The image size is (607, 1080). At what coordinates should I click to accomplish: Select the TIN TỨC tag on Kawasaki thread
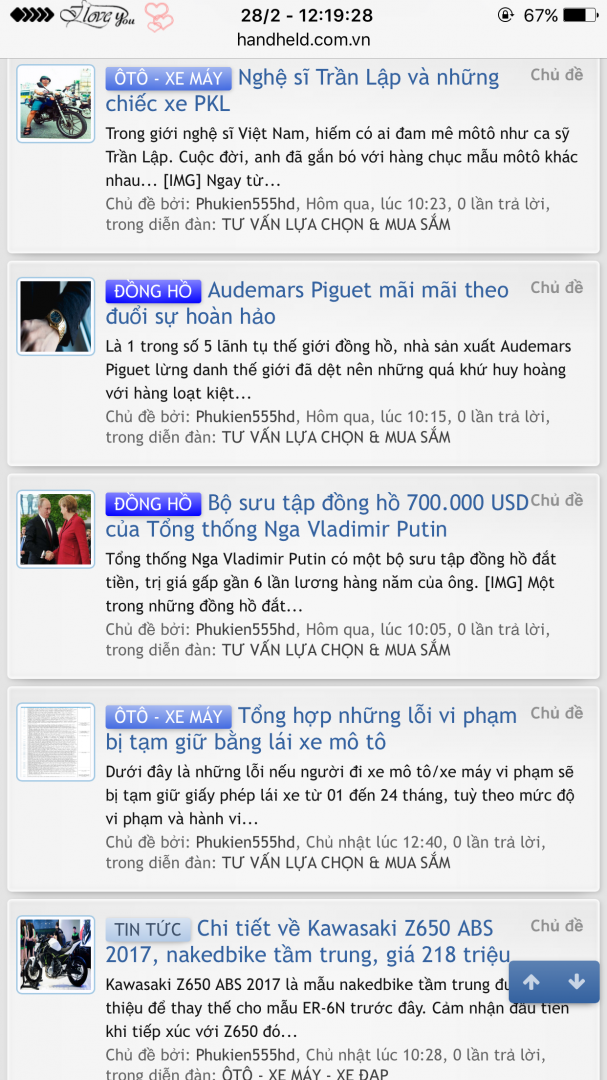[x=148, y=929]
